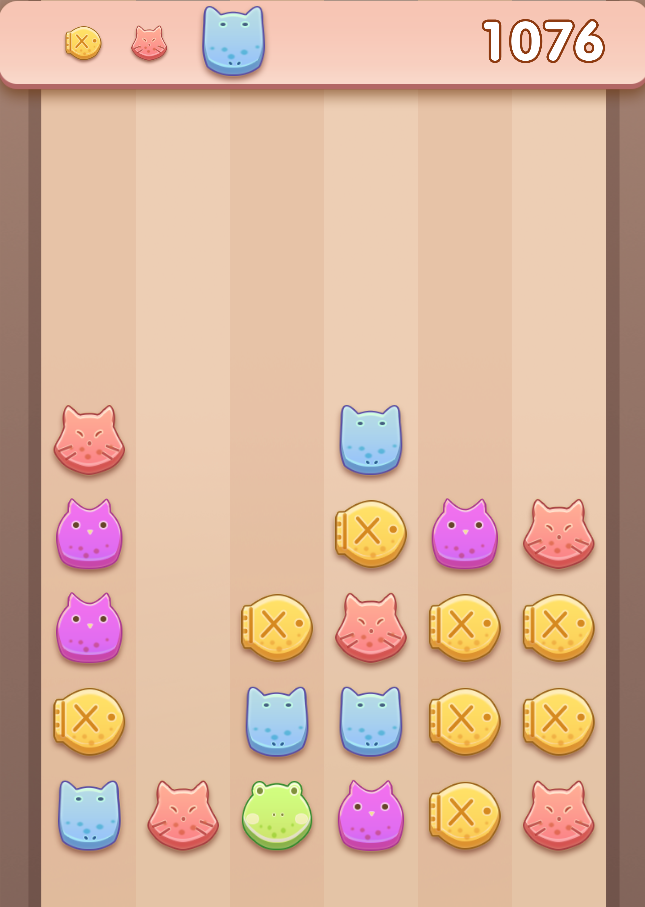The height and width of the screenshot is (907, 645).
Task: Place the piece on the column with two fish between red cats
Action: click(x=559, y=400)
